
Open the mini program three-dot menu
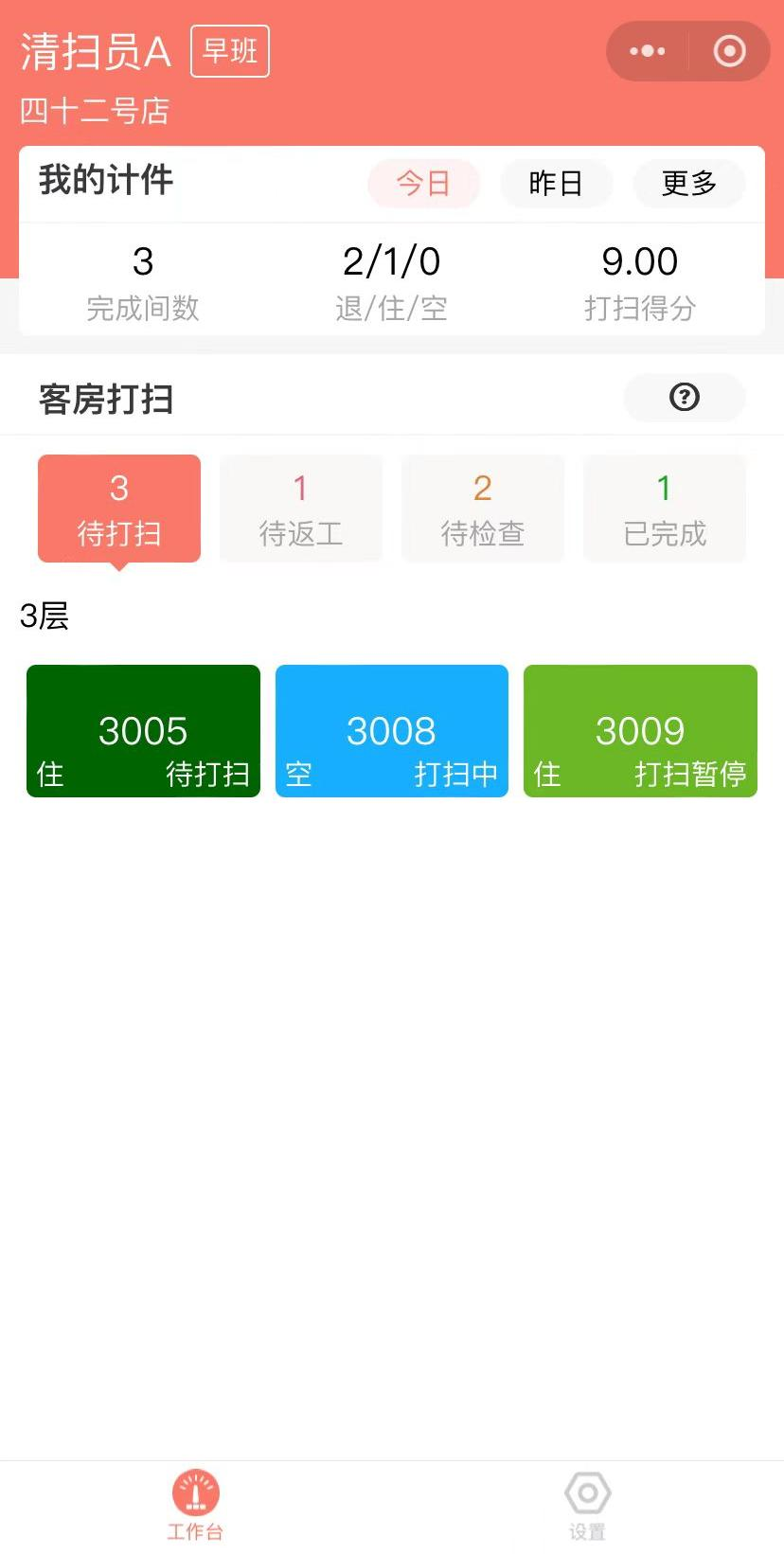point(648,51)
